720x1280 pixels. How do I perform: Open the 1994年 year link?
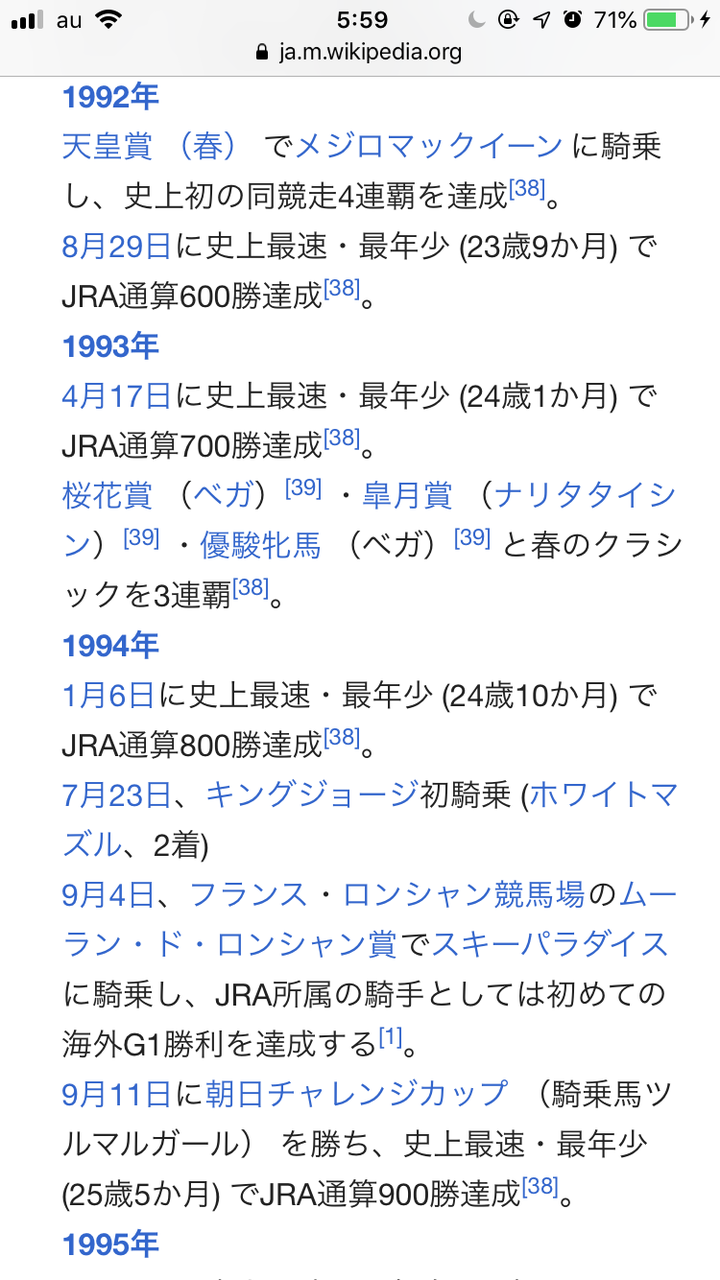(110, 645)
